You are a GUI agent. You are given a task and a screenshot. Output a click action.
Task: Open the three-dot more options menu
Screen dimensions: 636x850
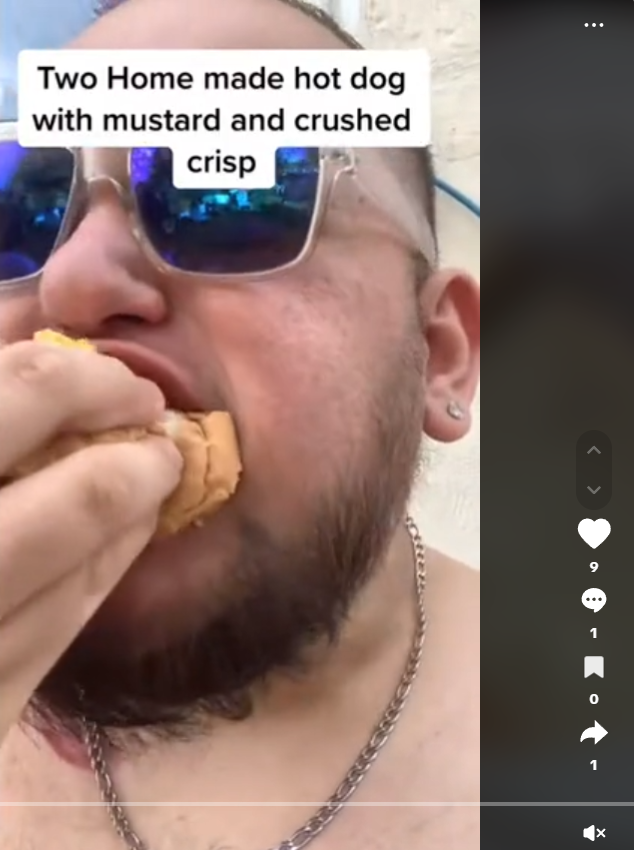click(x=594, y=25)
